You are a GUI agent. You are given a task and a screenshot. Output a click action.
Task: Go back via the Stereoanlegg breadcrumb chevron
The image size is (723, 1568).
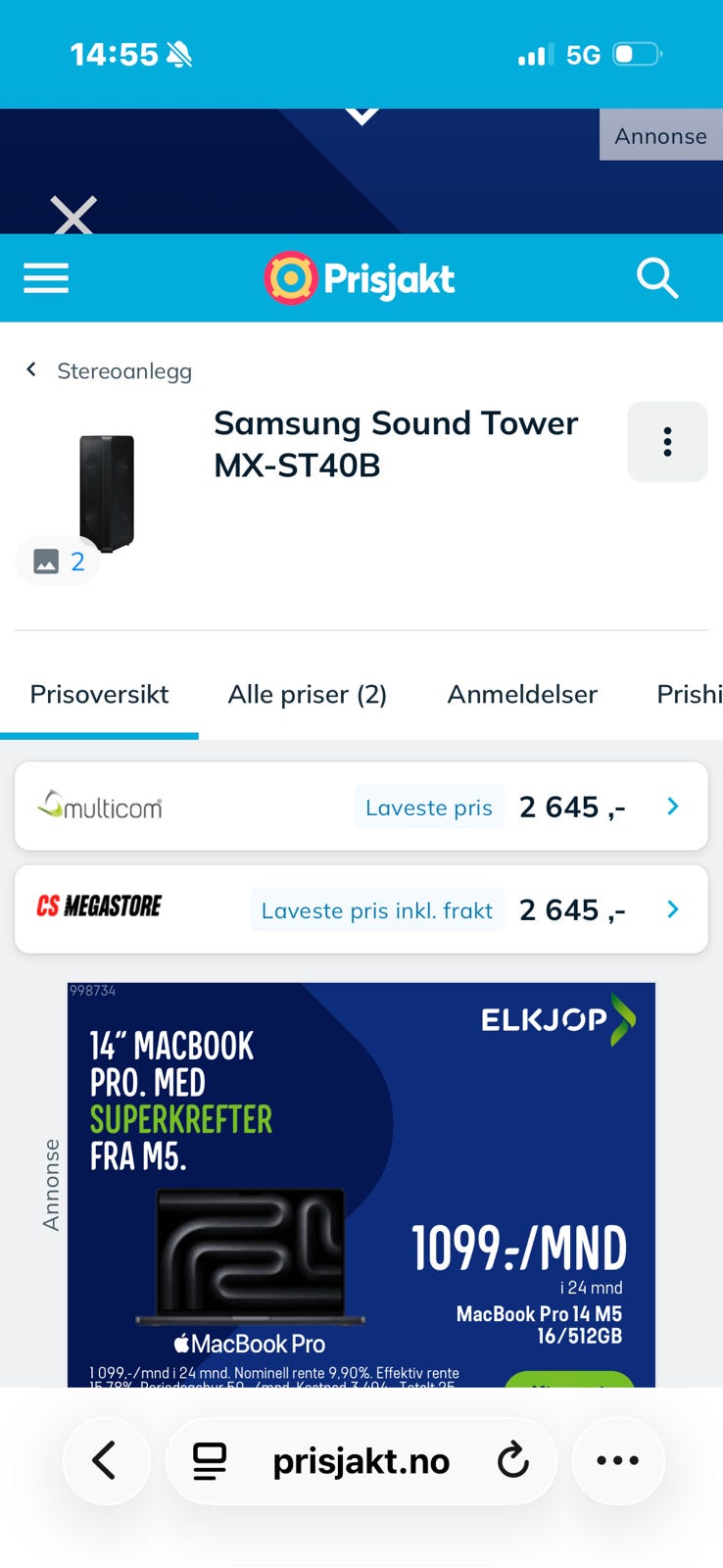tap(30, 369)
